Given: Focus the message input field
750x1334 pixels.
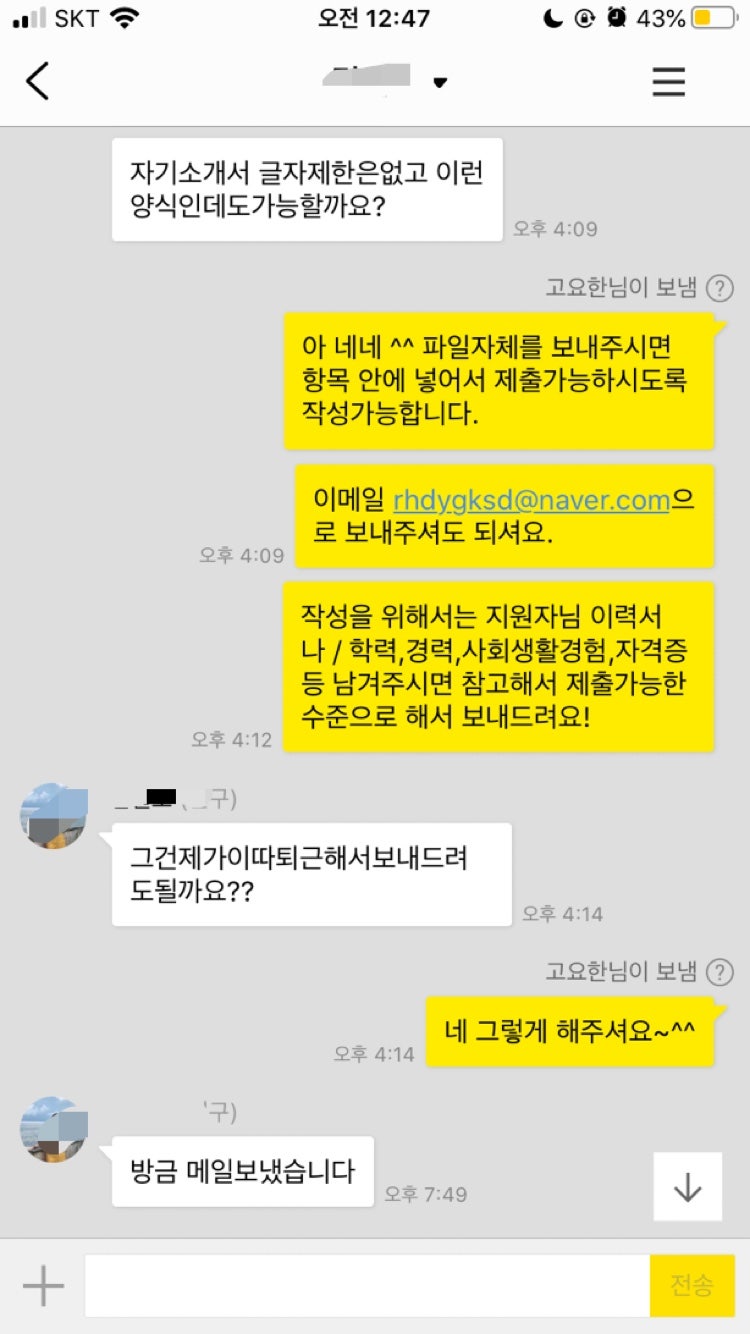Looking at the screenshot, I should (x=367, y=1286).
